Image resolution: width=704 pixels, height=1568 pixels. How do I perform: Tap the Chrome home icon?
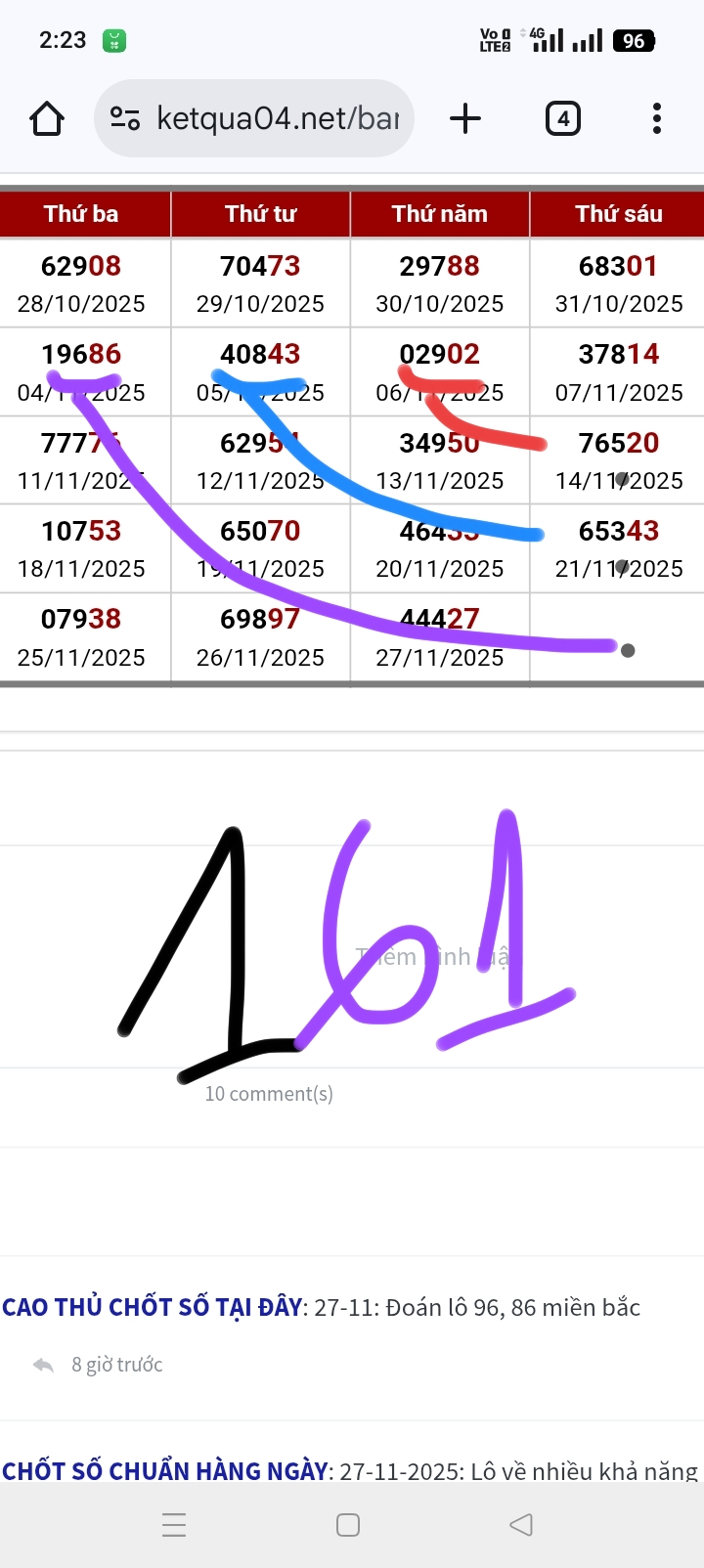(47, 119)
